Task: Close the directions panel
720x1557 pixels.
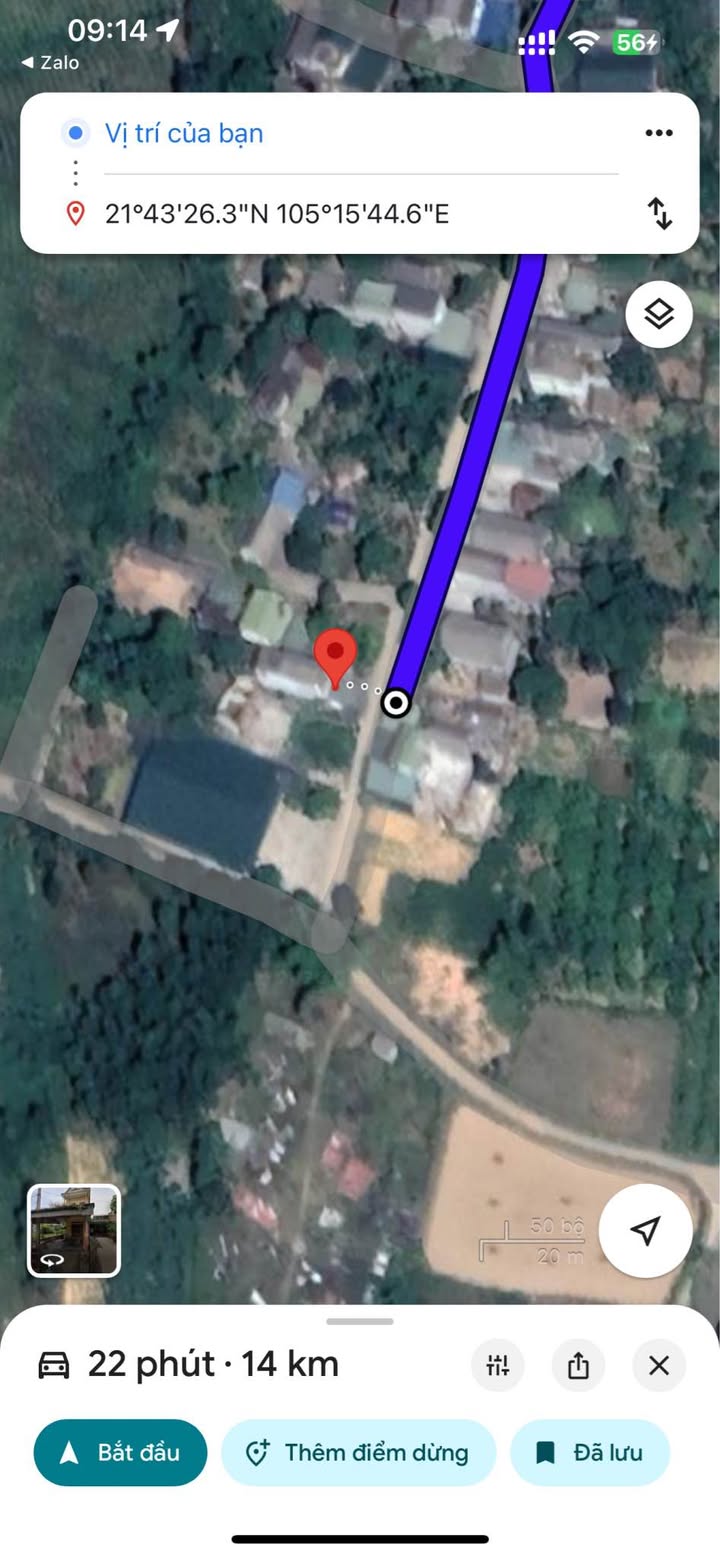Action: coord(659,1365)
